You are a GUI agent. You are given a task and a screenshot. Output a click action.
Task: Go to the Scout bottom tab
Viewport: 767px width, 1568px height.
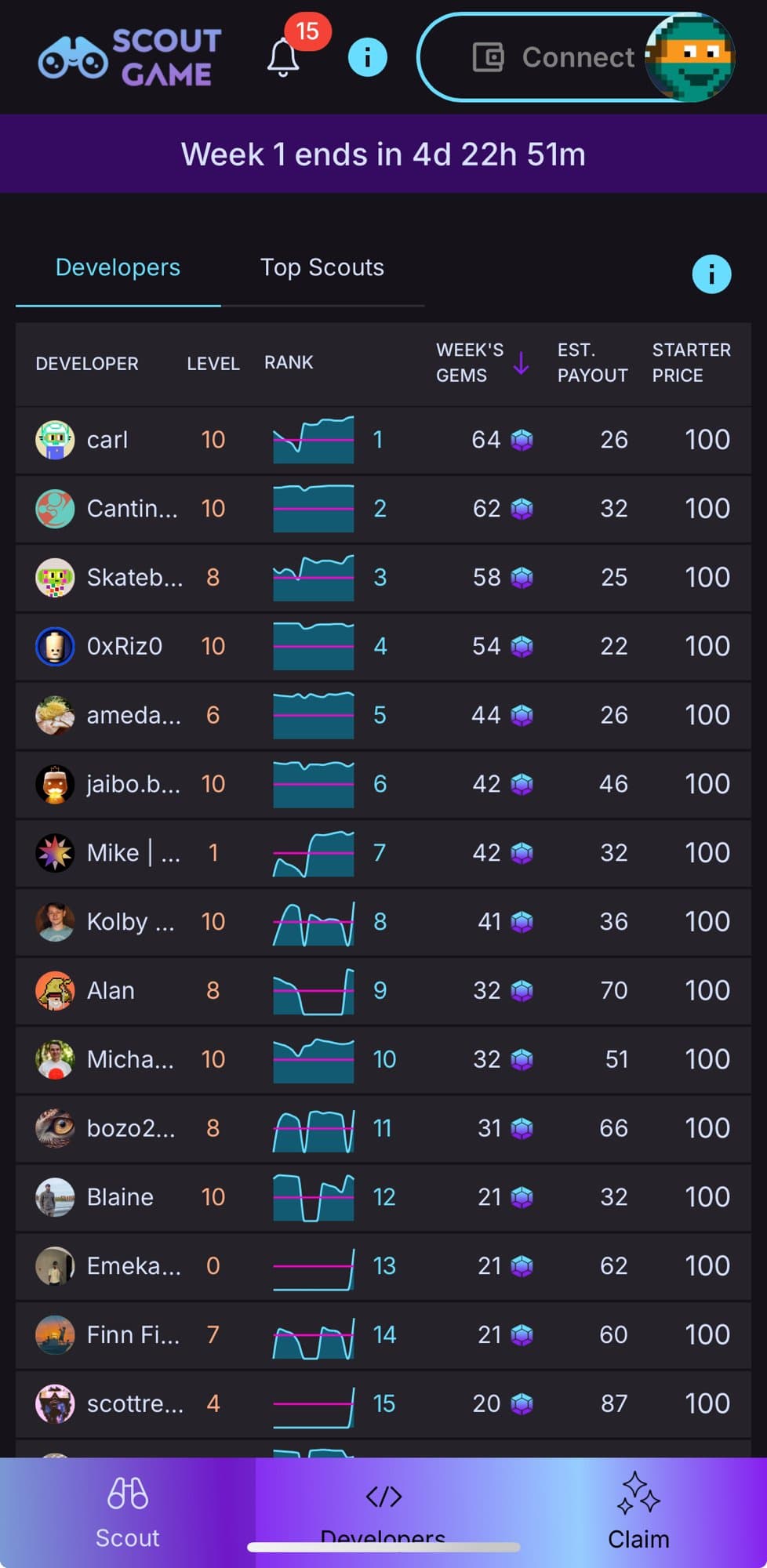(x=127, y=1513)
